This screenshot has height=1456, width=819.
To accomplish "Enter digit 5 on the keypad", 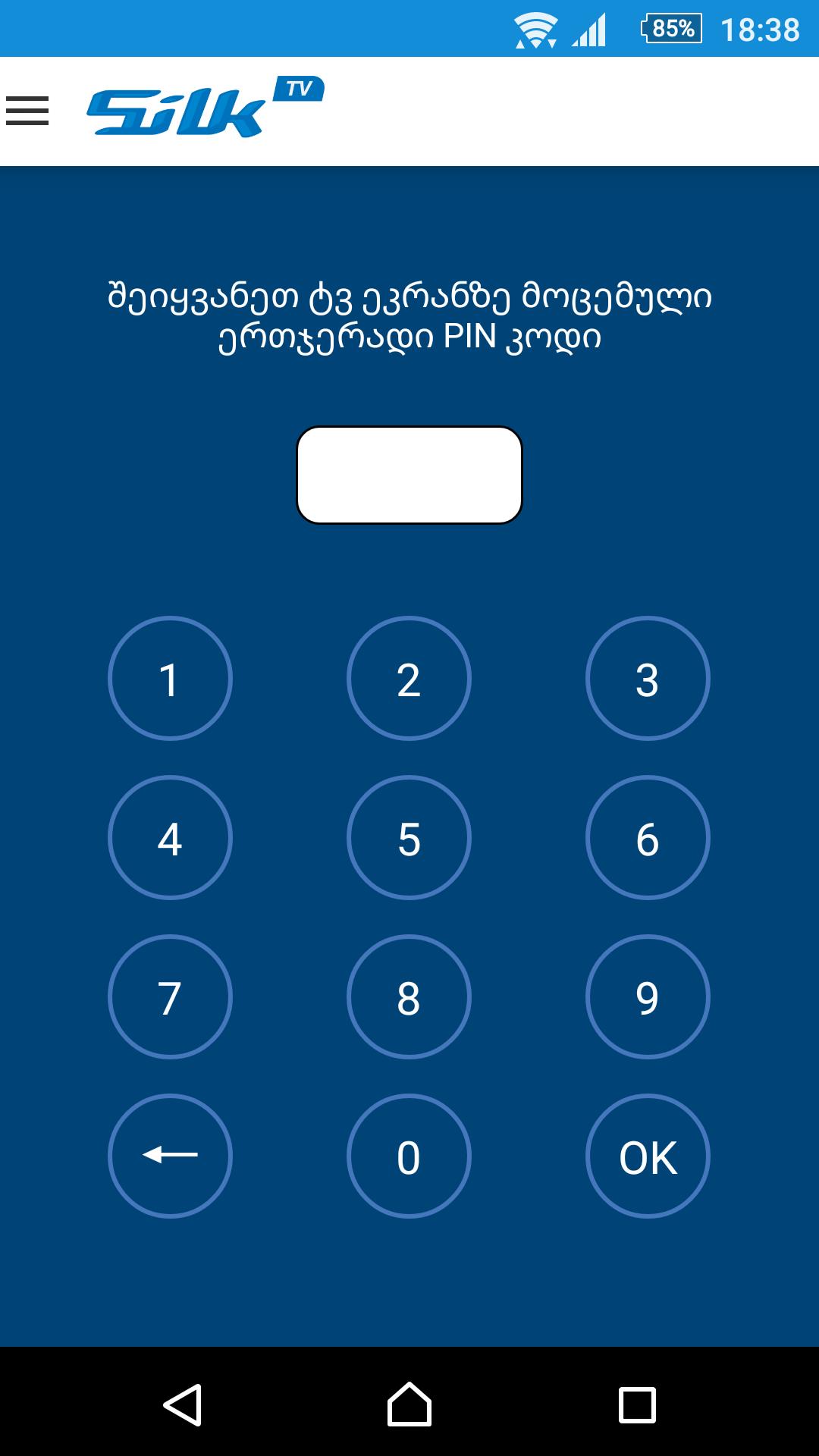I will pyautogui.click(x=409, y=837).
